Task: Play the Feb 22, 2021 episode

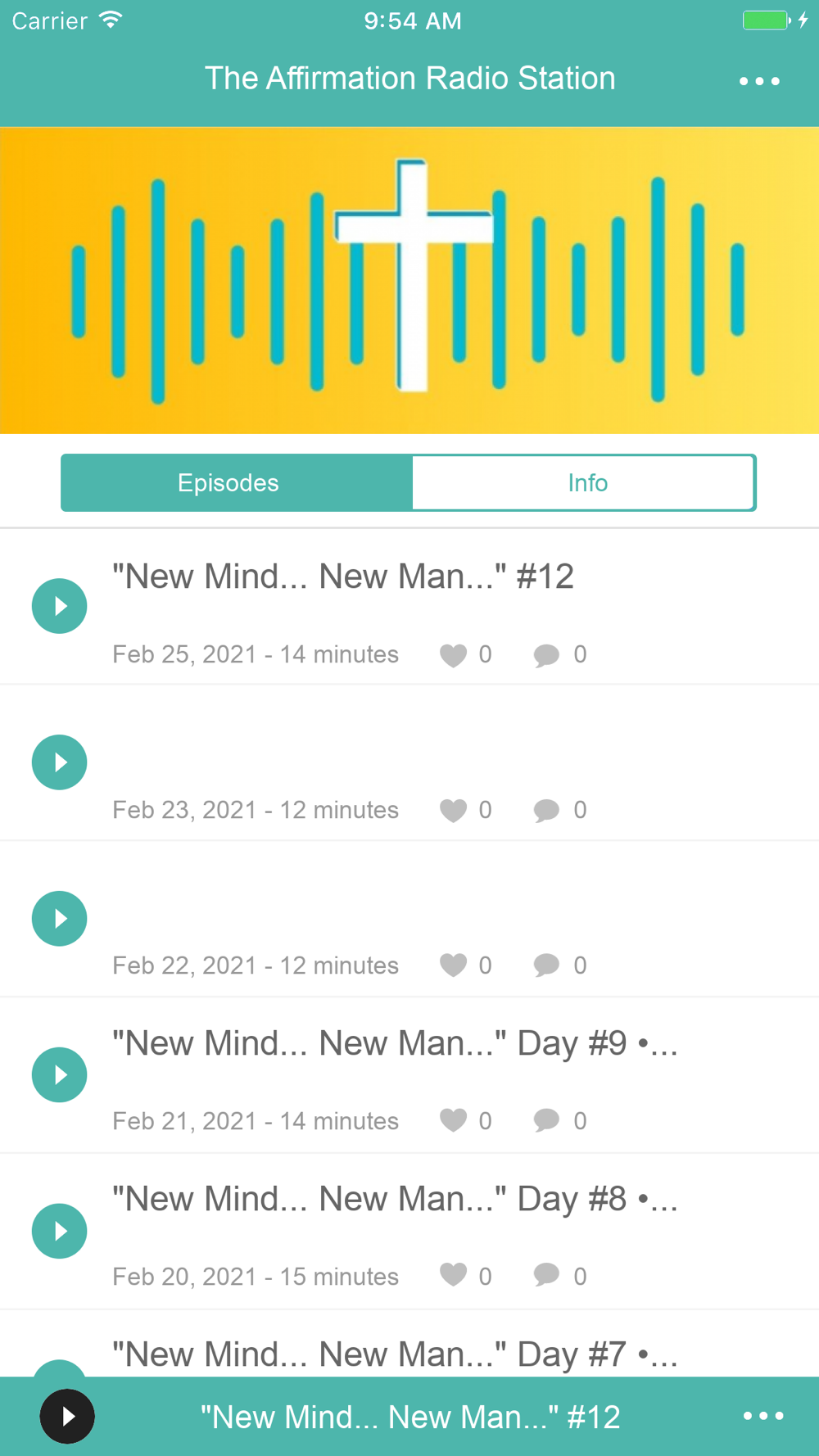Action: pos(59,919)
